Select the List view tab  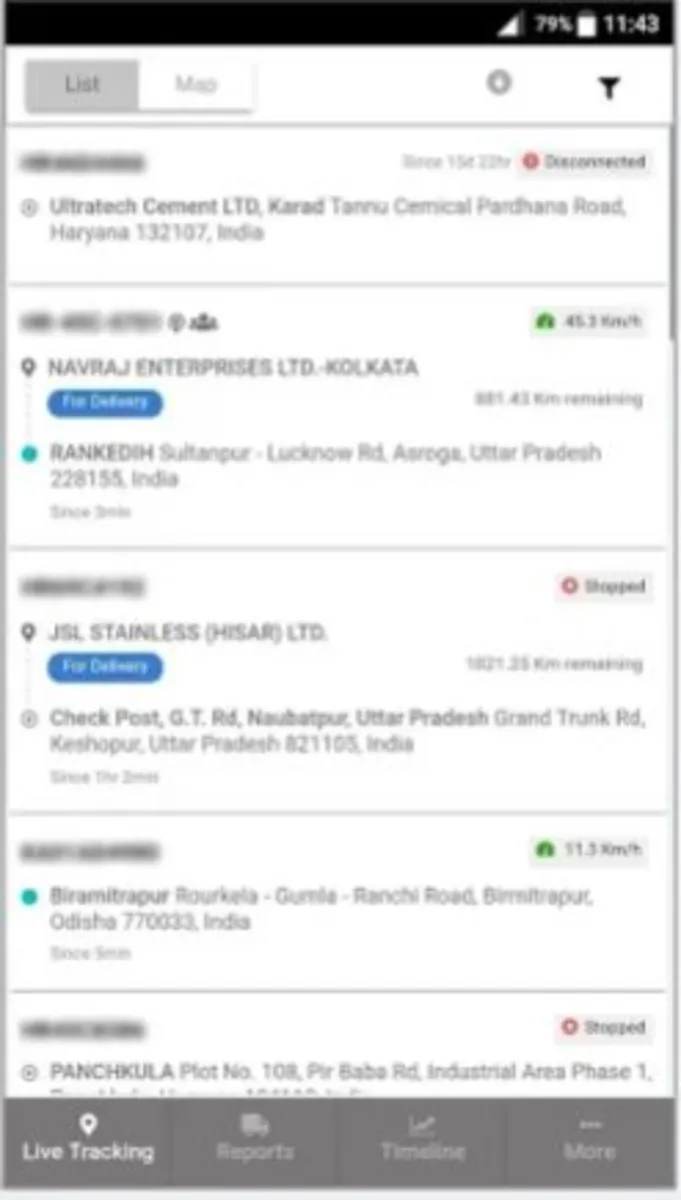[x=82, y=84]
